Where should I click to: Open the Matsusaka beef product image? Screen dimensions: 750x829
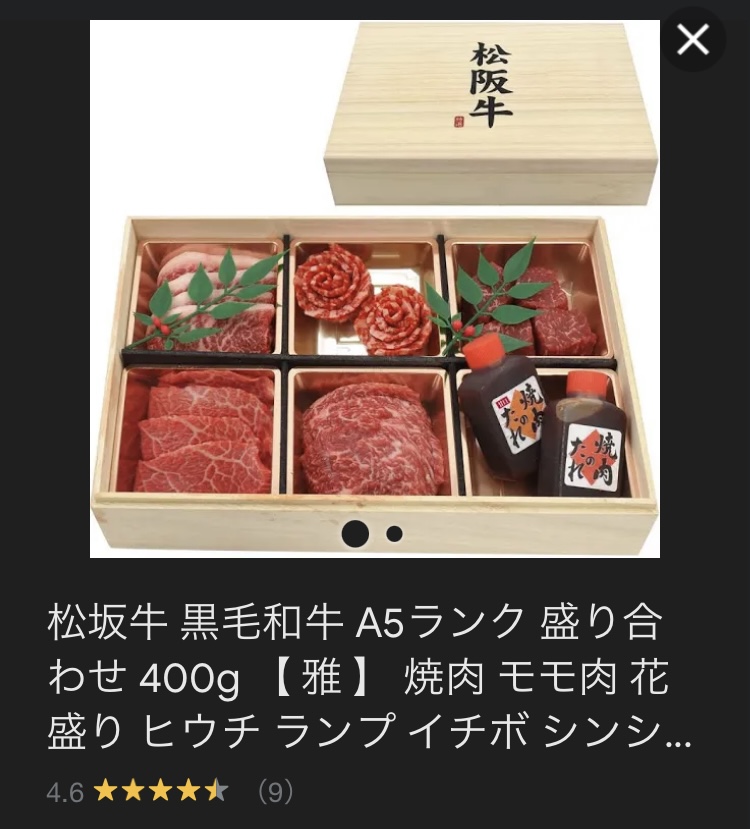click(x=375, y=300)
